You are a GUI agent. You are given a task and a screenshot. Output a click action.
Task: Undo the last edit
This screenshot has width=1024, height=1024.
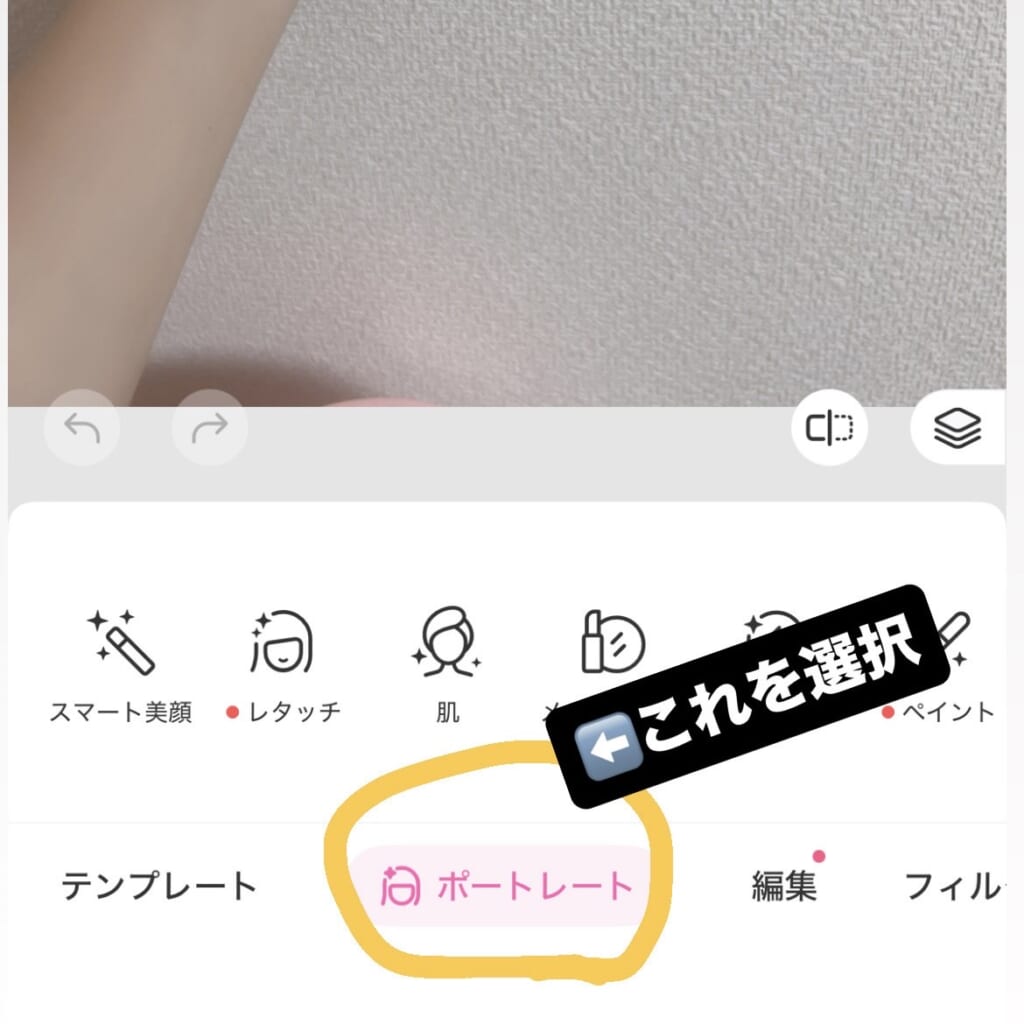pos(82,431)
